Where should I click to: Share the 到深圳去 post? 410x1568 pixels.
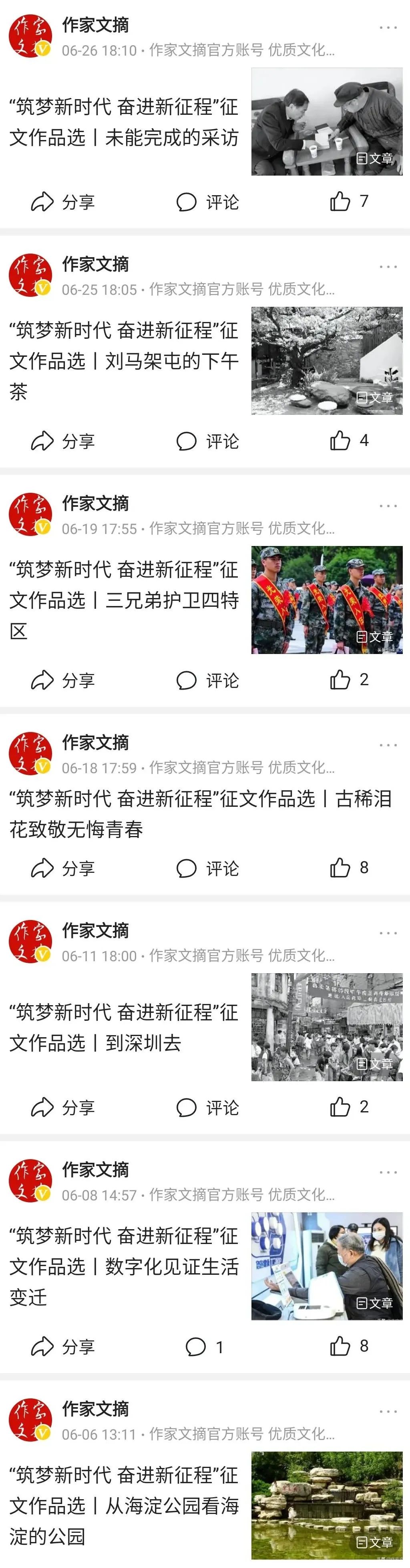(63, 1107)
